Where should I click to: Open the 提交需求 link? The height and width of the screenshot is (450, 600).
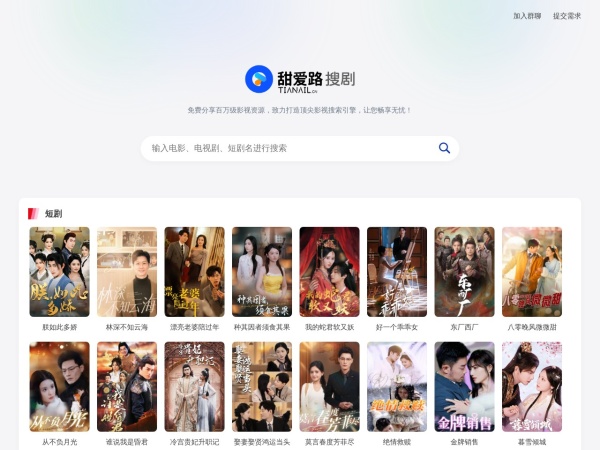[x=567, y=16]
